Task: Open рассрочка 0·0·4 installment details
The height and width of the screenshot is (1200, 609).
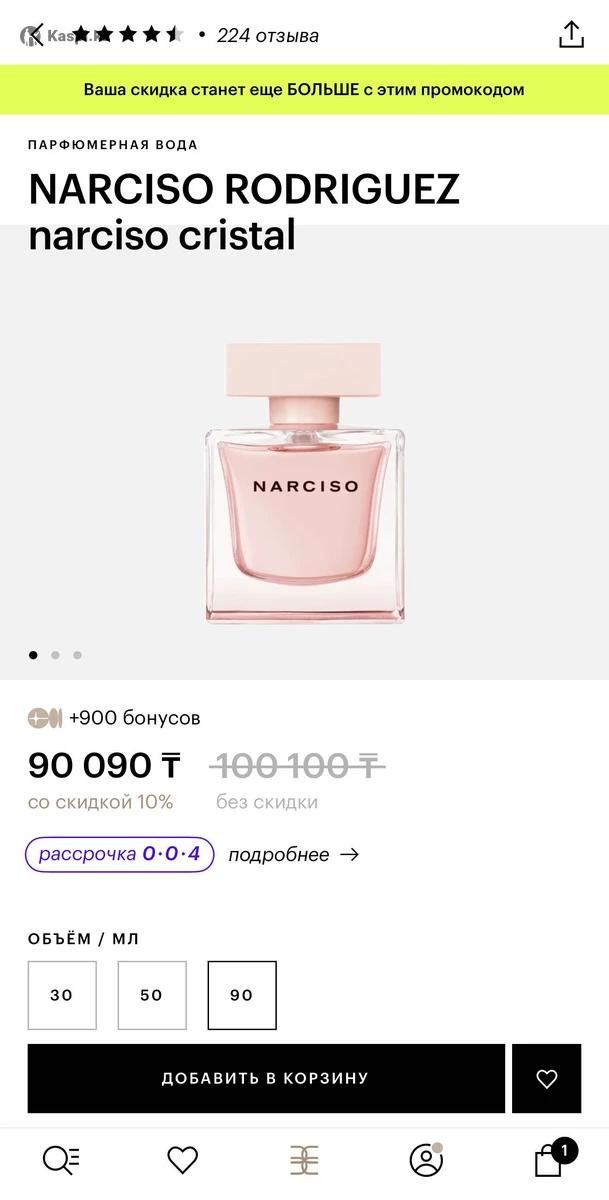Action: (x=120, y=854)
